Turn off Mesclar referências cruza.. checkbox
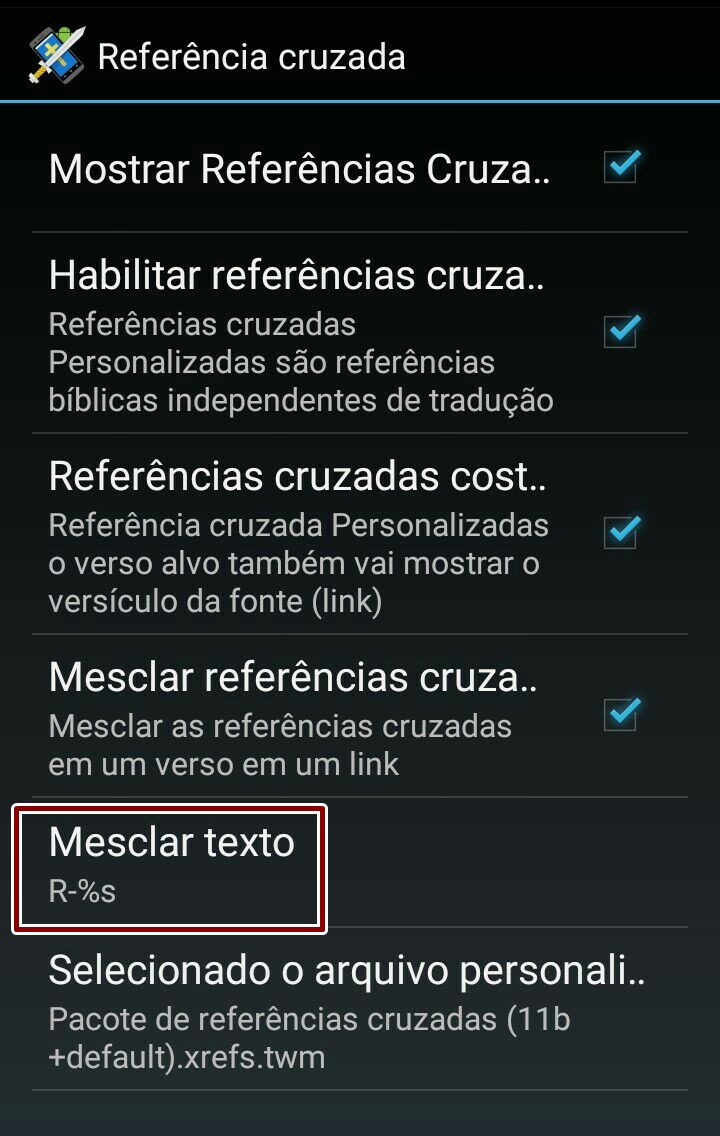 click(x=621, y=714)
